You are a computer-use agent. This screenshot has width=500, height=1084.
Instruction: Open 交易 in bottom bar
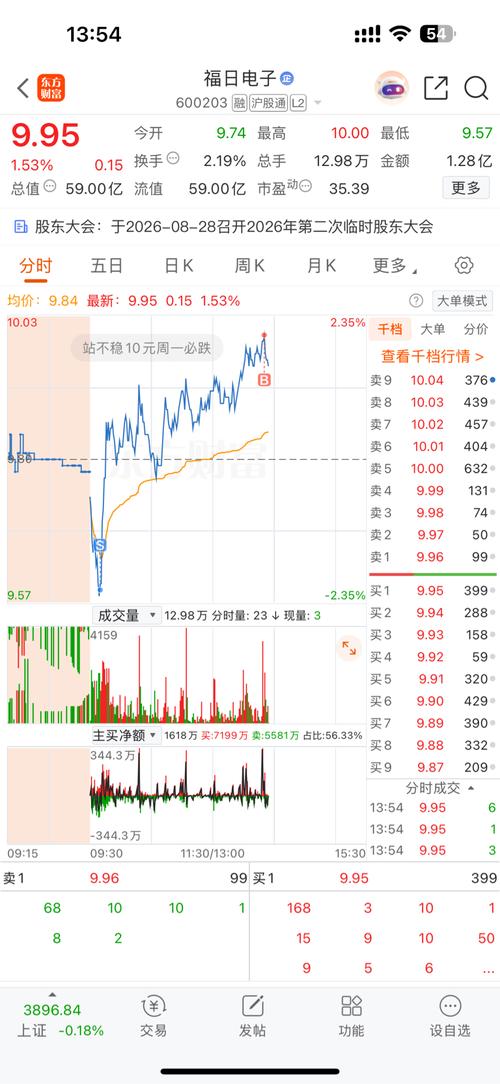point(154,1016)
